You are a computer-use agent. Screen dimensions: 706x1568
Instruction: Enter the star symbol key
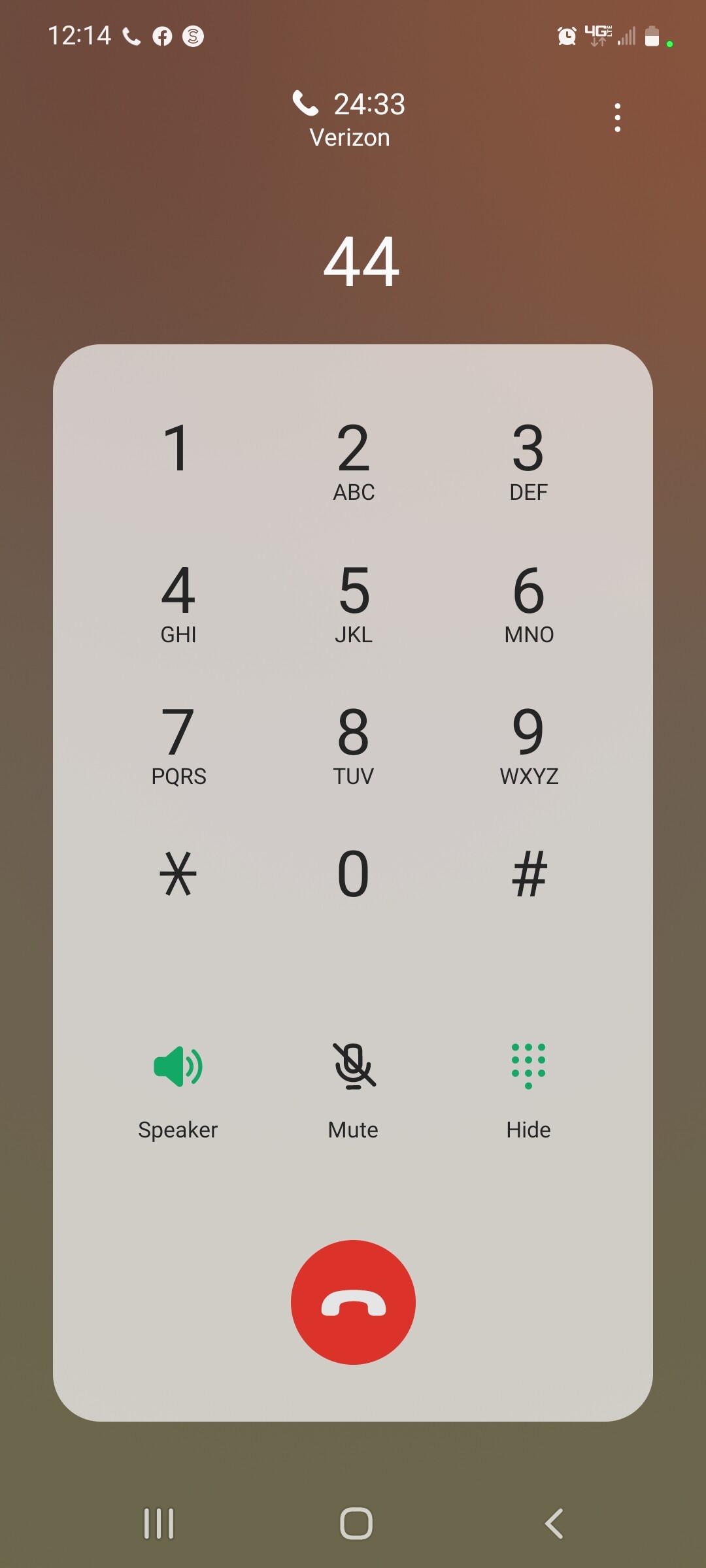178,874
